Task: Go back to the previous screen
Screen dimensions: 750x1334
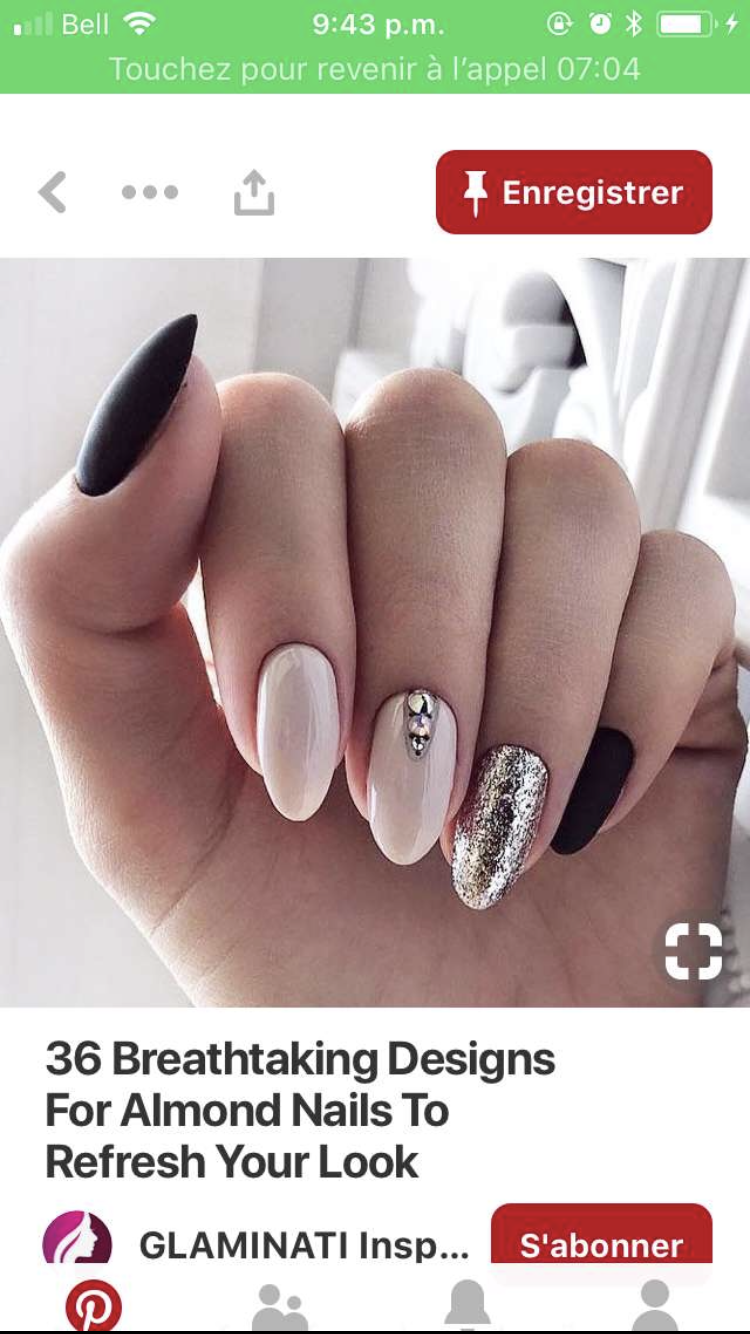Action: tap(53, 192)
